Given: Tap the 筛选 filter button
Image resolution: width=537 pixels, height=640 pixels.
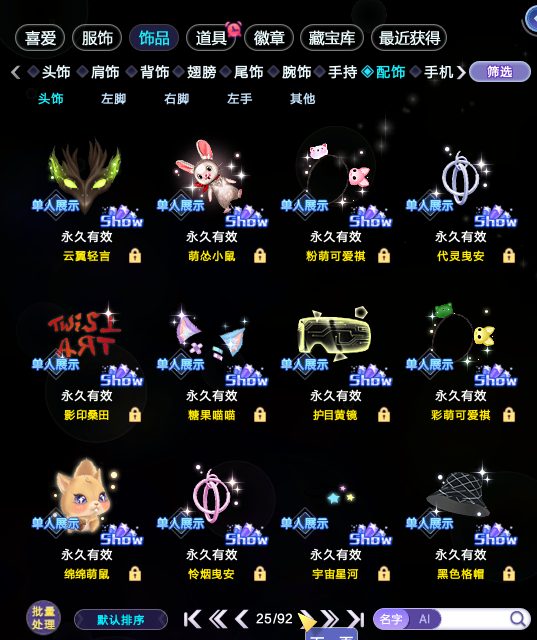Looking at the screenshot, I should (x=499, y=72).
